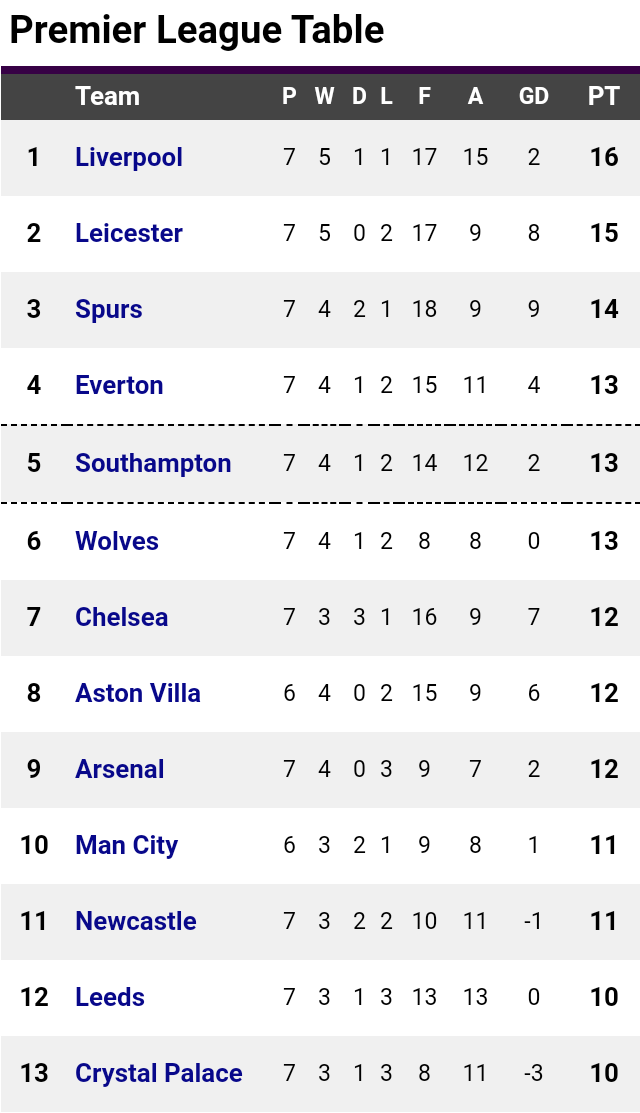
Task: Tap the Man City link
Action: (126, 845)
